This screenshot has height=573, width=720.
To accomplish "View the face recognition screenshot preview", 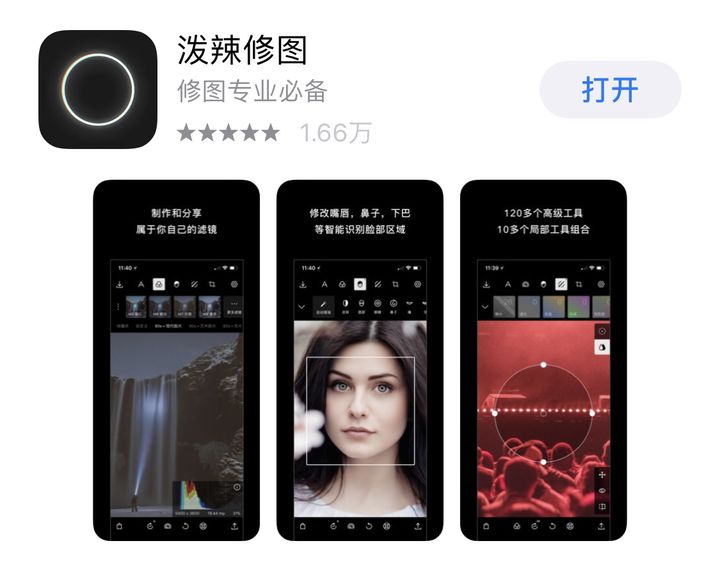I will [x=359, y=360].
